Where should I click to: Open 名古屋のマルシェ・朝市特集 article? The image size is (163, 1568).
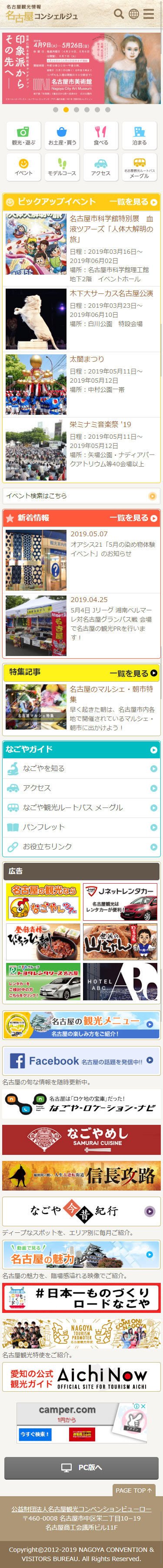82,708
